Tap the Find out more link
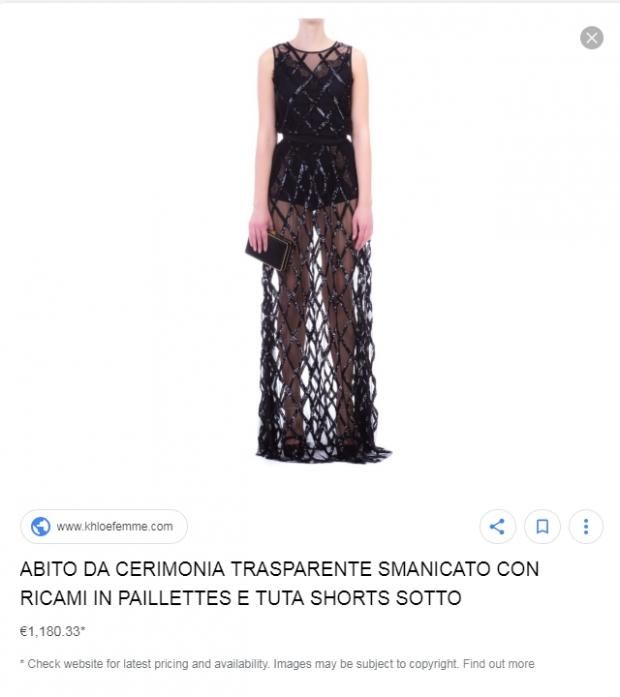Screen dimensions: 620x697 point(498,664)
